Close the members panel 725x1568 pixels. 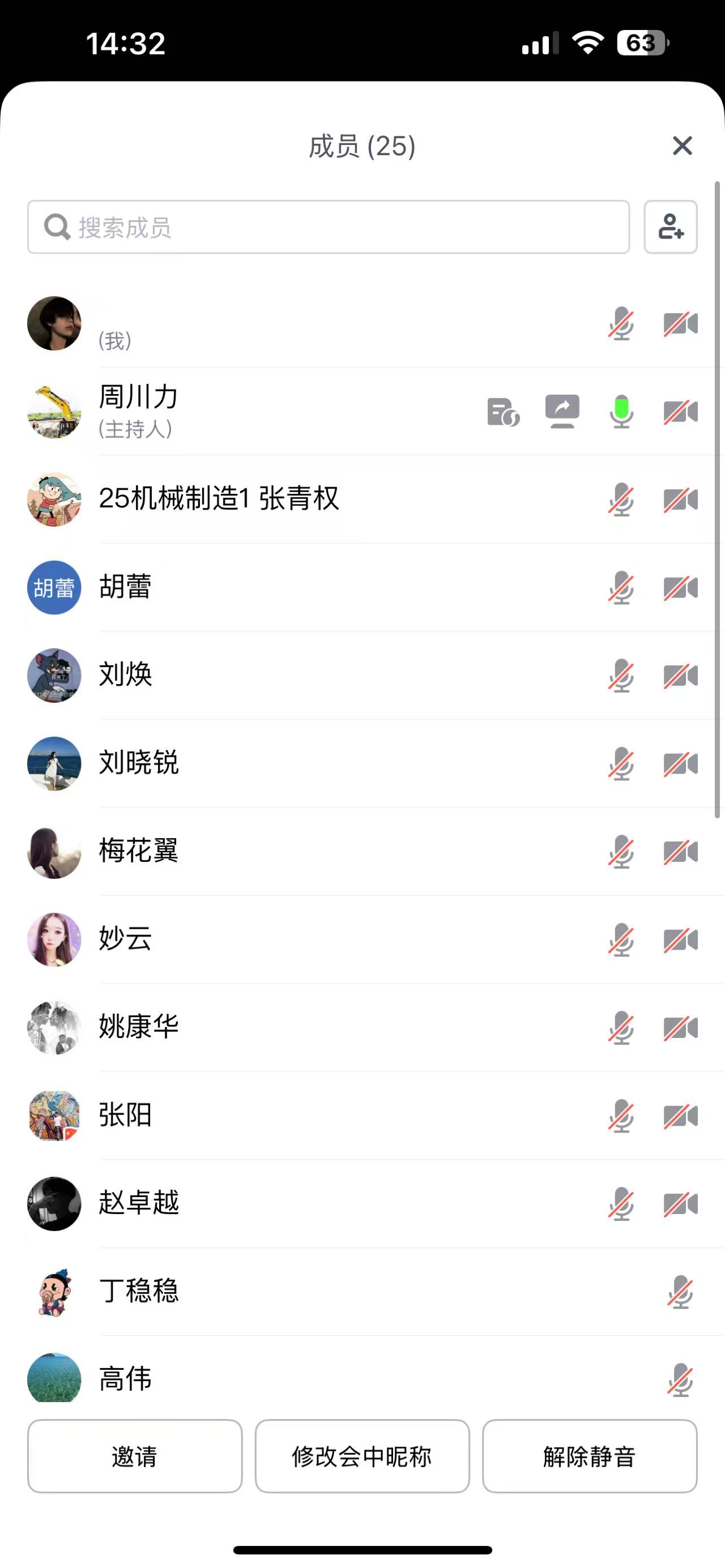(x=682, y=146)
